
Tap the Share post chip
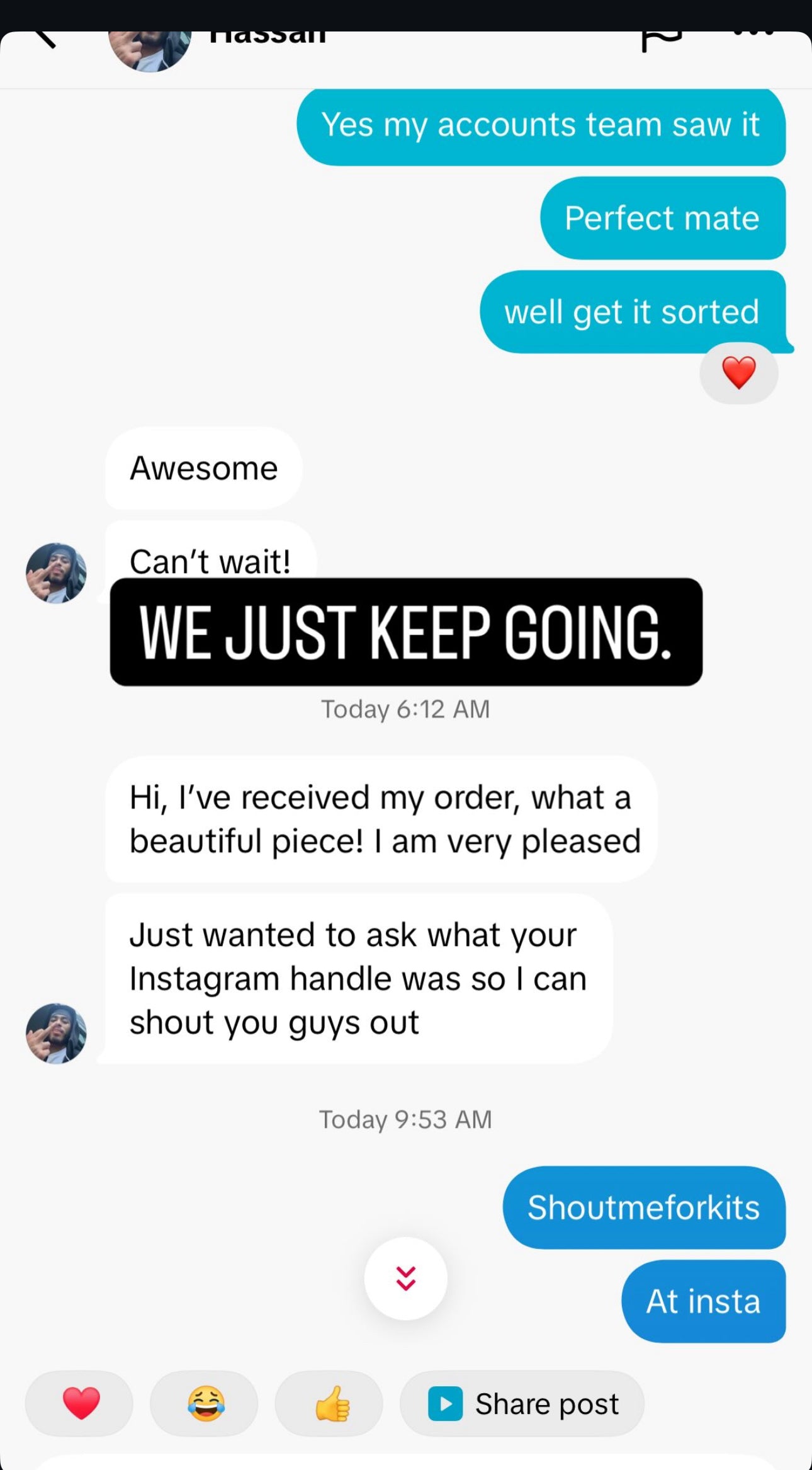tap(522, 1404)
